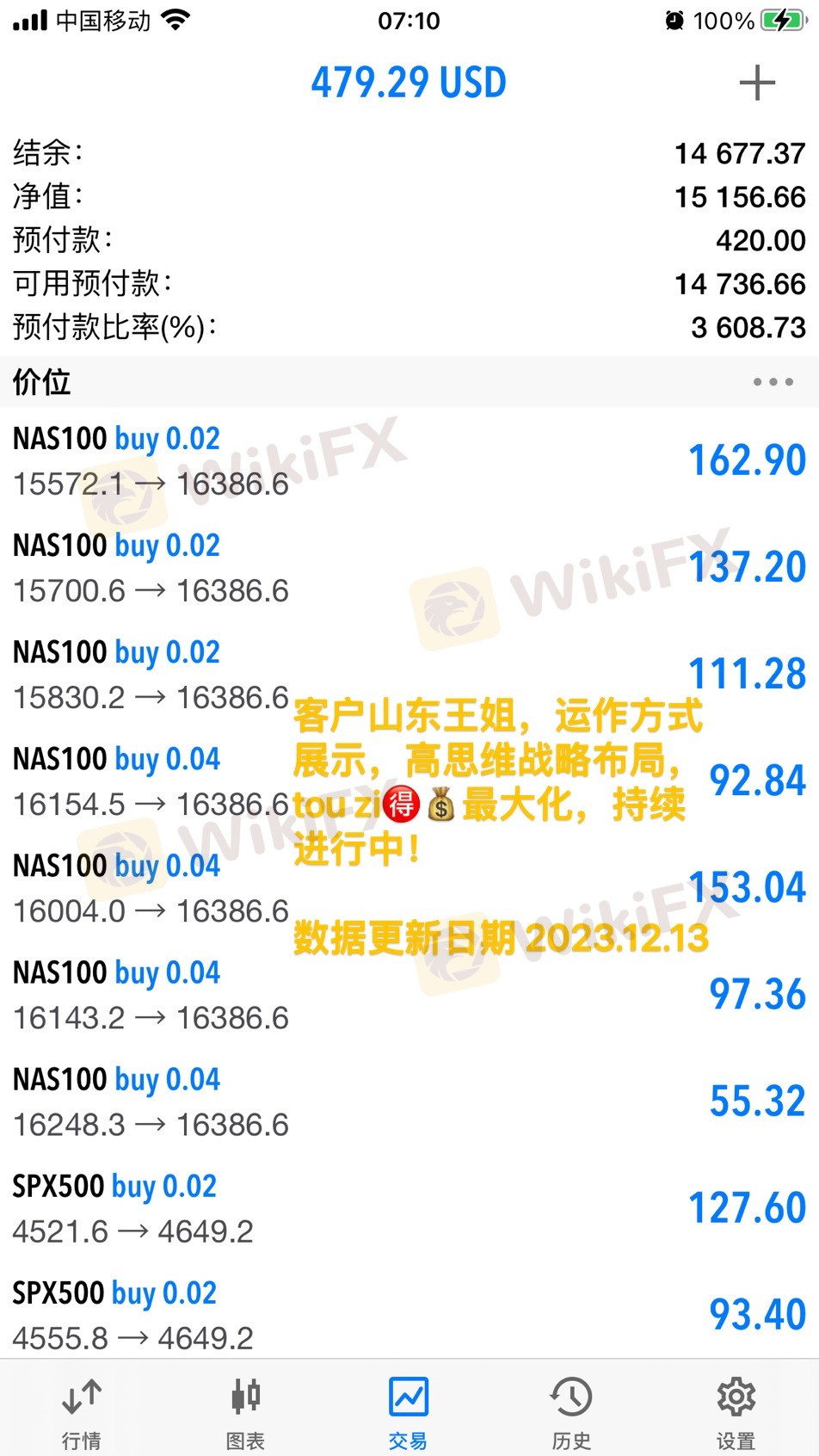The image size is (819, 1456).
Task: Tap the NAS100 position opened at 16154.5
Action: [x=151, y=782]
